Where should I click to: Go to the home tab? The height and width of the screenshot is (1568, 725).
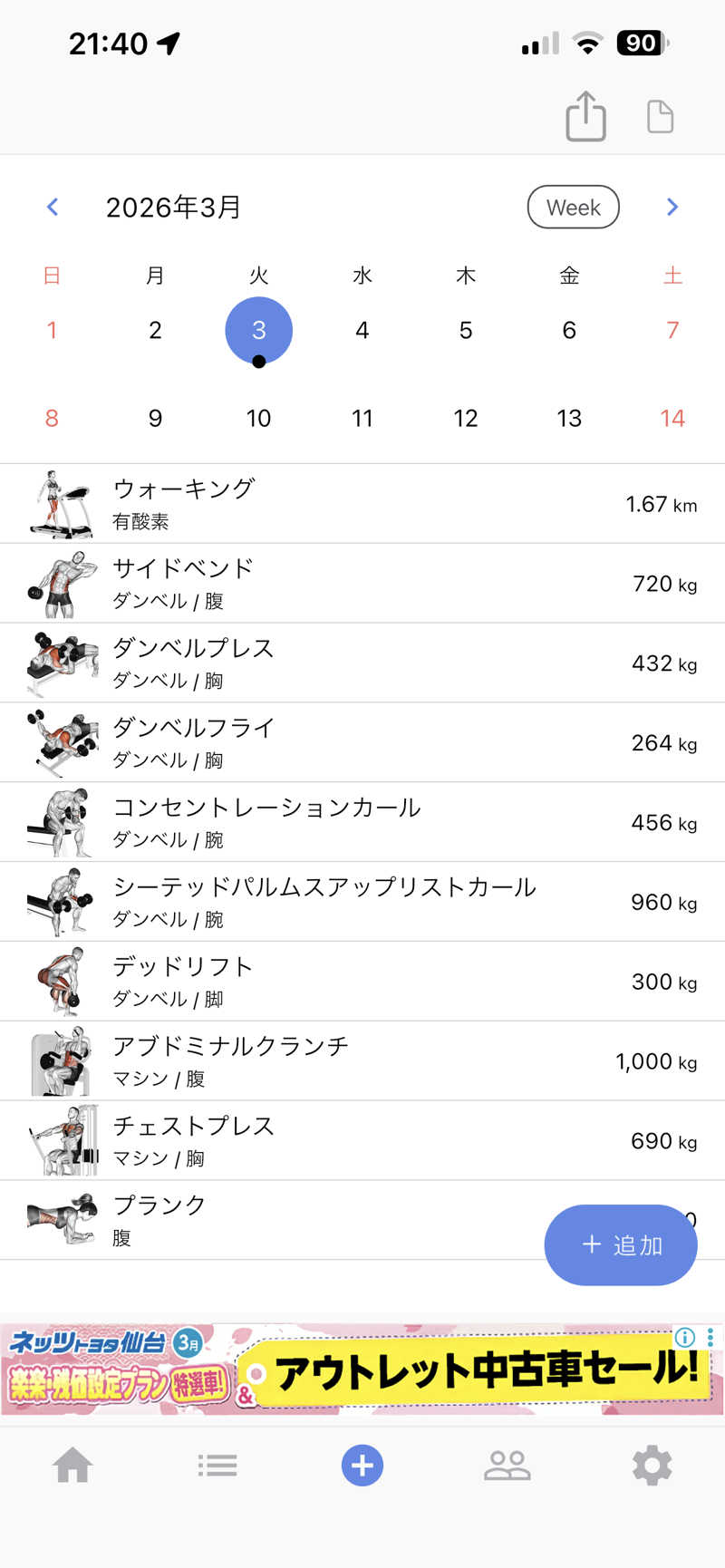tap(72, 1466)
